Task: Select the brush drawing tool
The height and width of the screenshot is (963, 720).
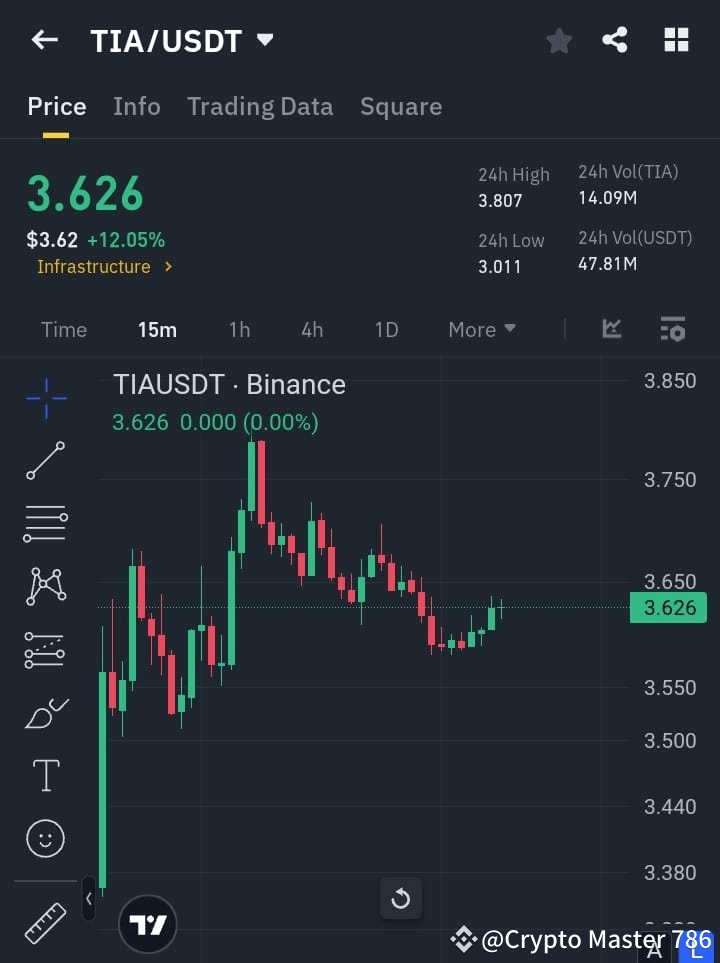Action: 45,712
